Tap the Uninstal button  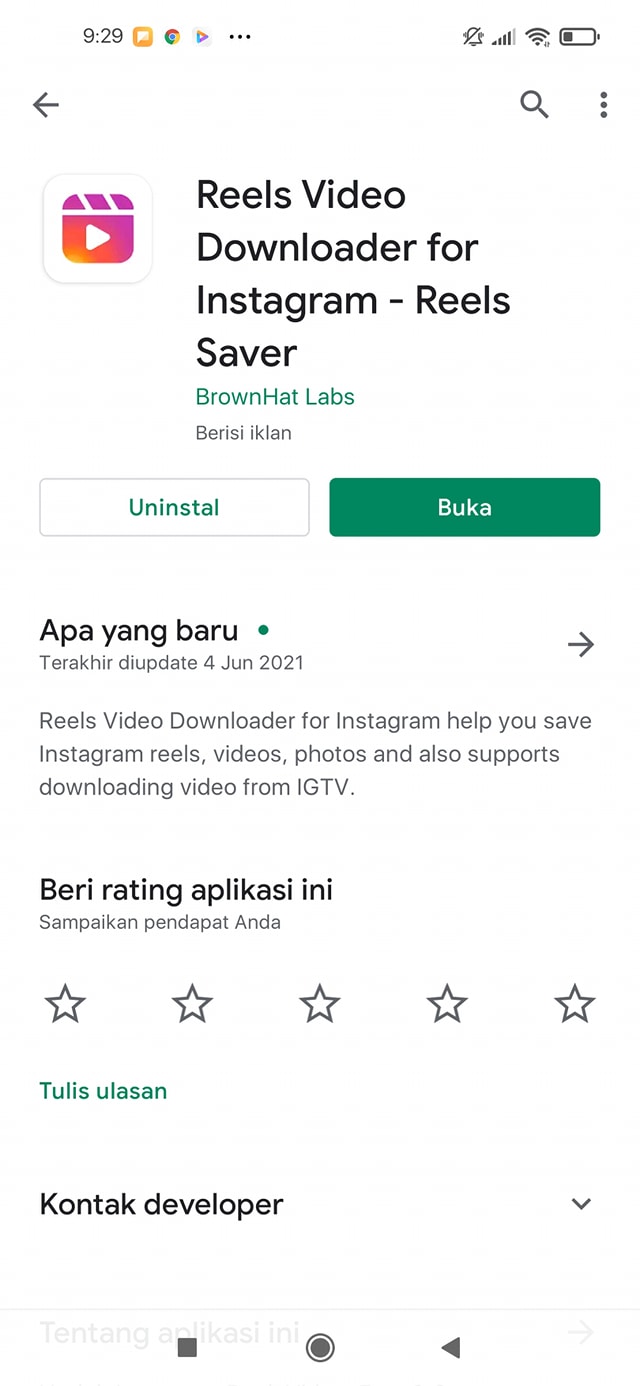point(174,507)
